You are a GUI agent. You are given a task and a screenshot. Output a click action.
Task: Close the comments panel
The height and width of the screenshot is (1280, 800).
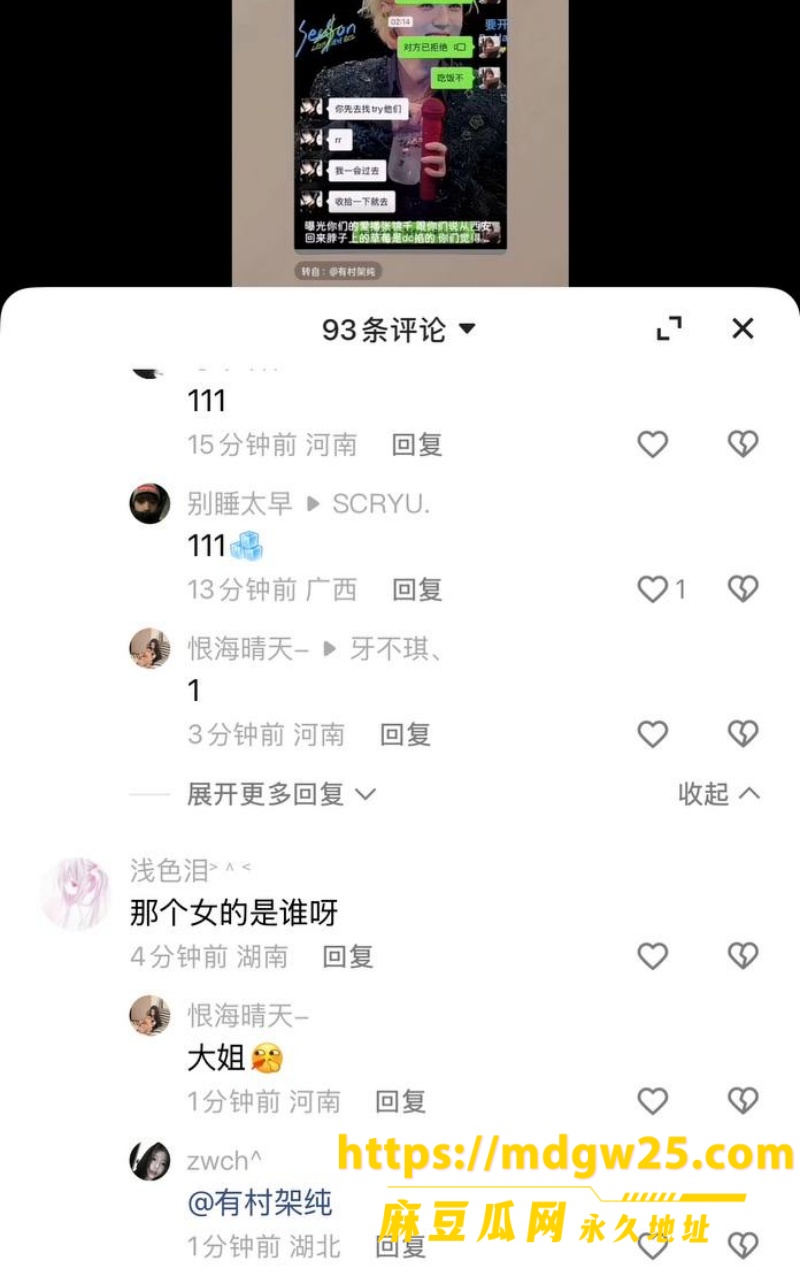[742, 329]
